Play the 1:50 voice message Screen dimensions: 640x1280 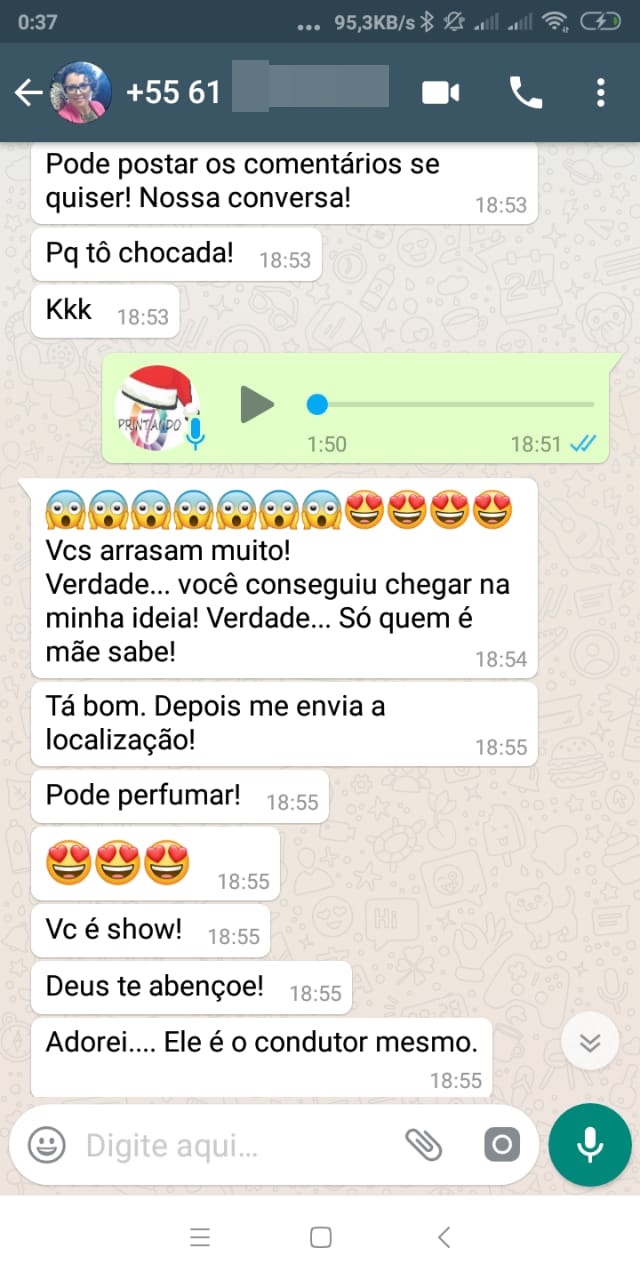click(x=257, y=404)
